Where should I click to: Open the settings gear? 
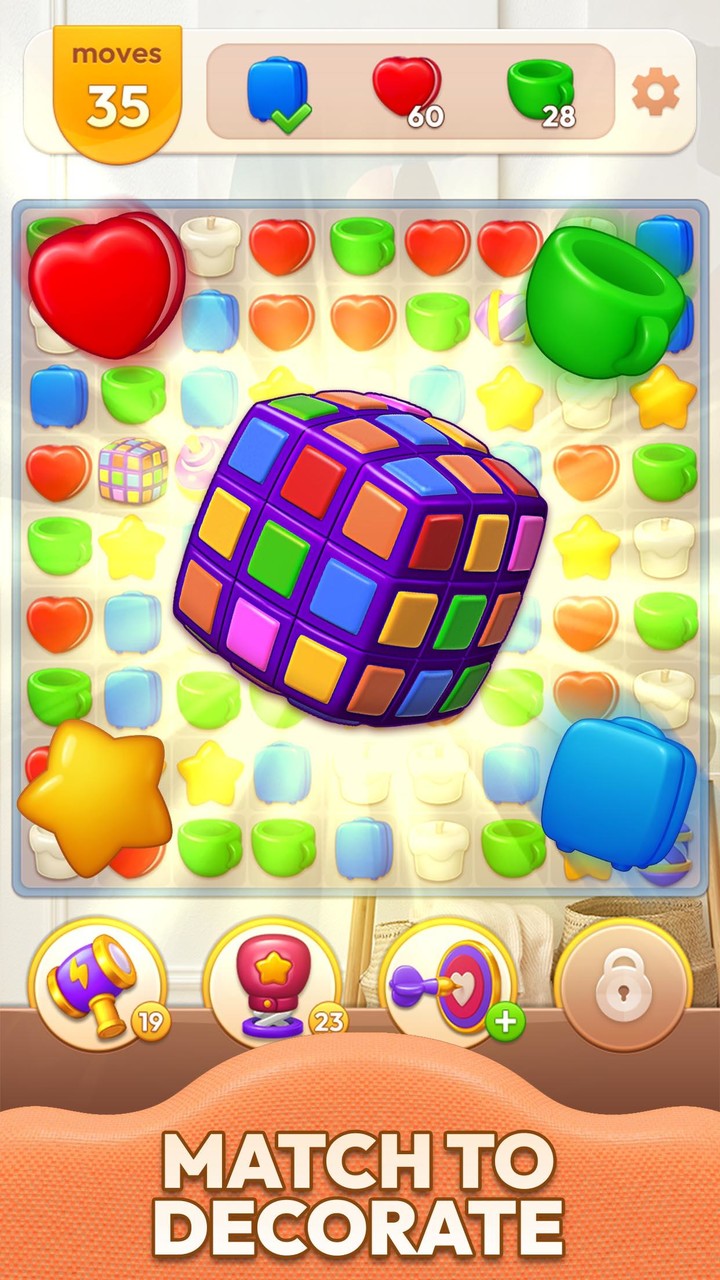pos(655,90)
